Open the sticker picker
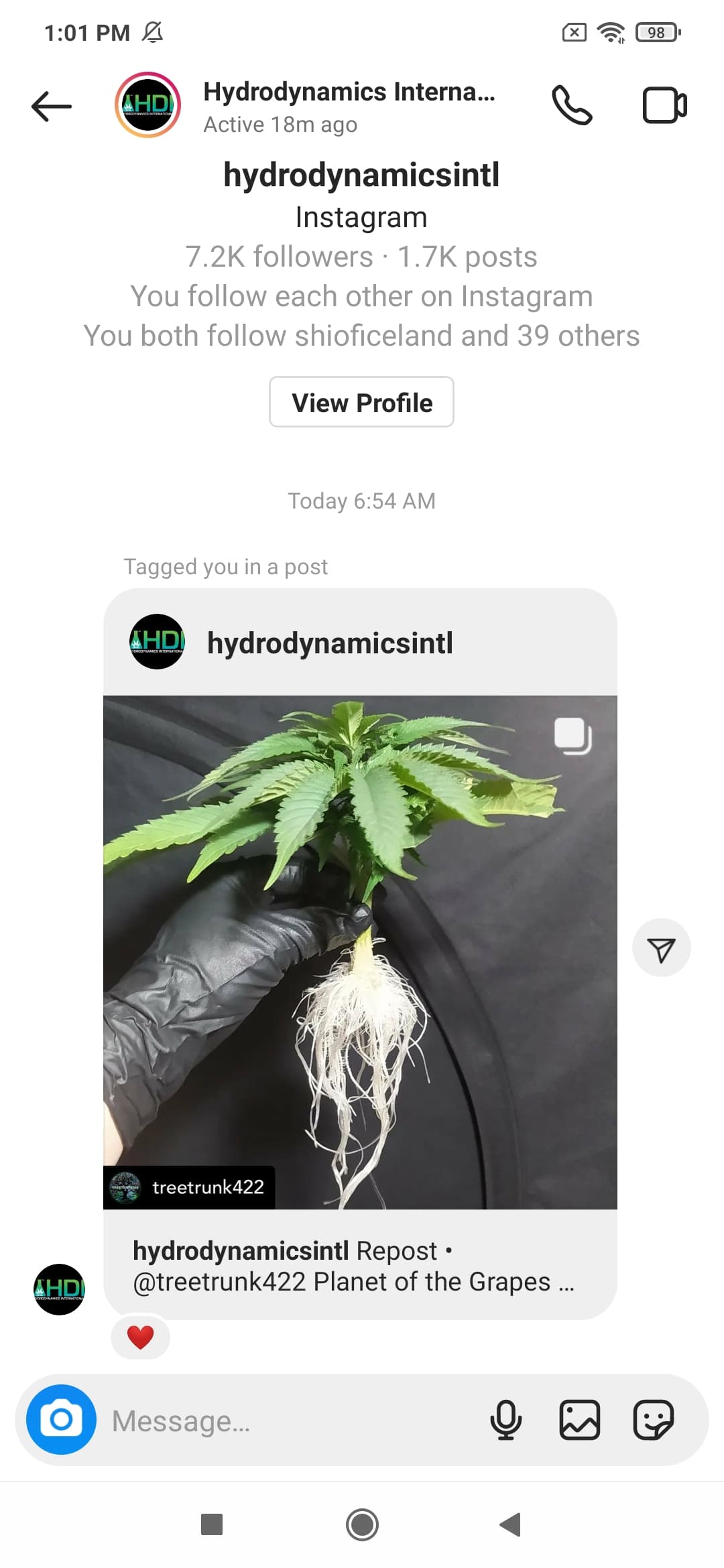Image resolution: width=724 pixels, height=1568 pixels. click(x=653, y=1420)
